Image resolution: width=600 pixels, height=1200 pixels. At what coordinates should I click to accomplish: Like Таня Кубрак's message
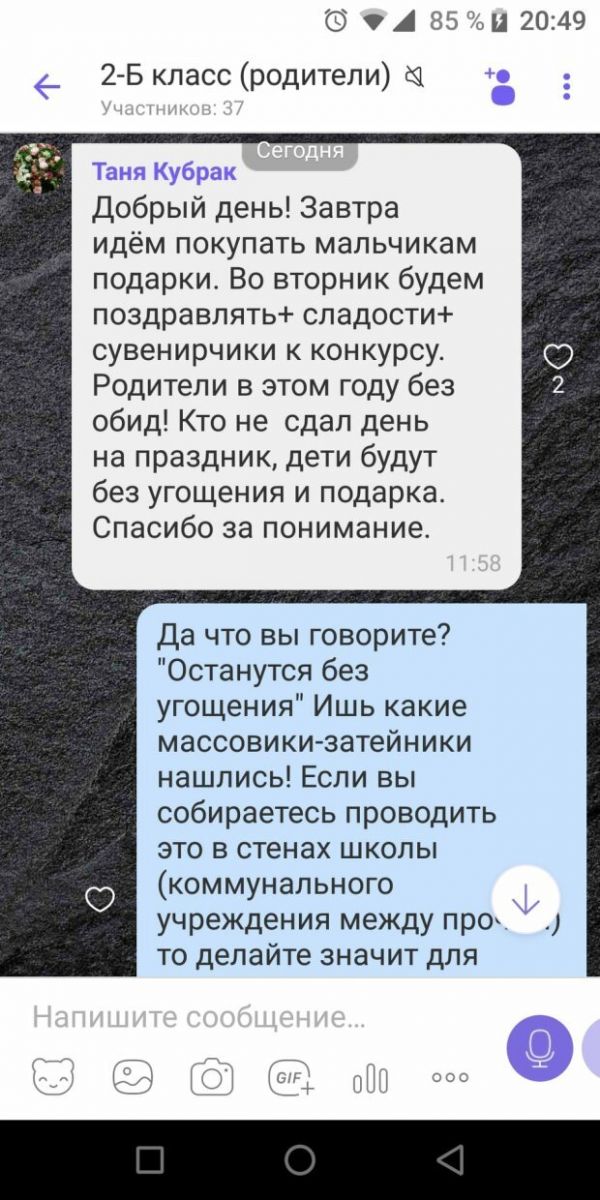point(557,357)
